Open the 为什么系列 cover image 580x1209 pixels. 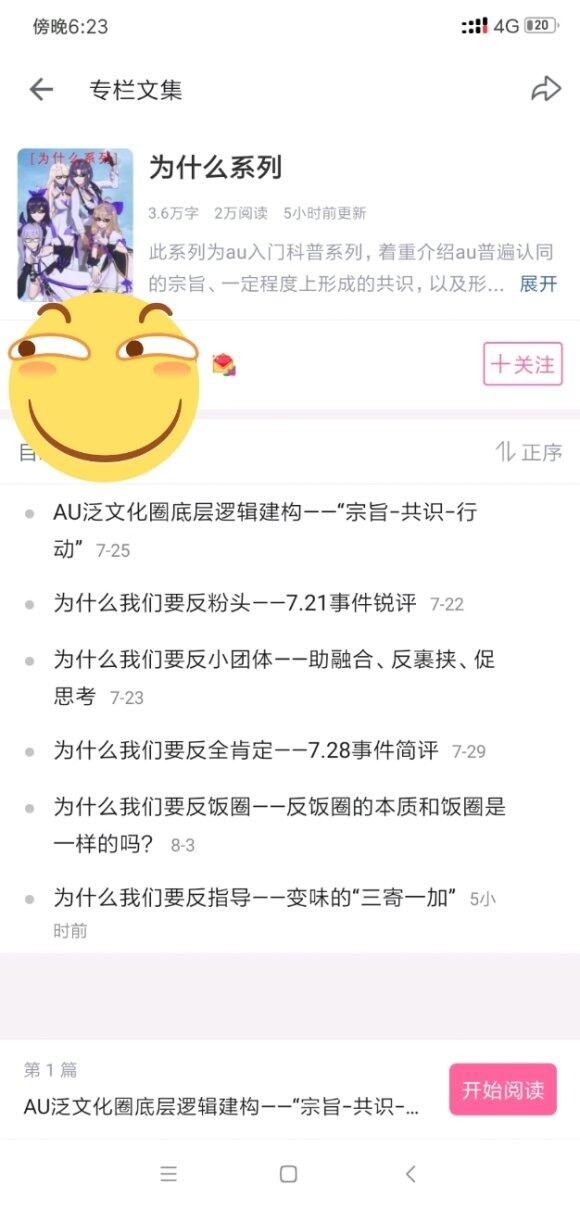(x=75, y=224)
